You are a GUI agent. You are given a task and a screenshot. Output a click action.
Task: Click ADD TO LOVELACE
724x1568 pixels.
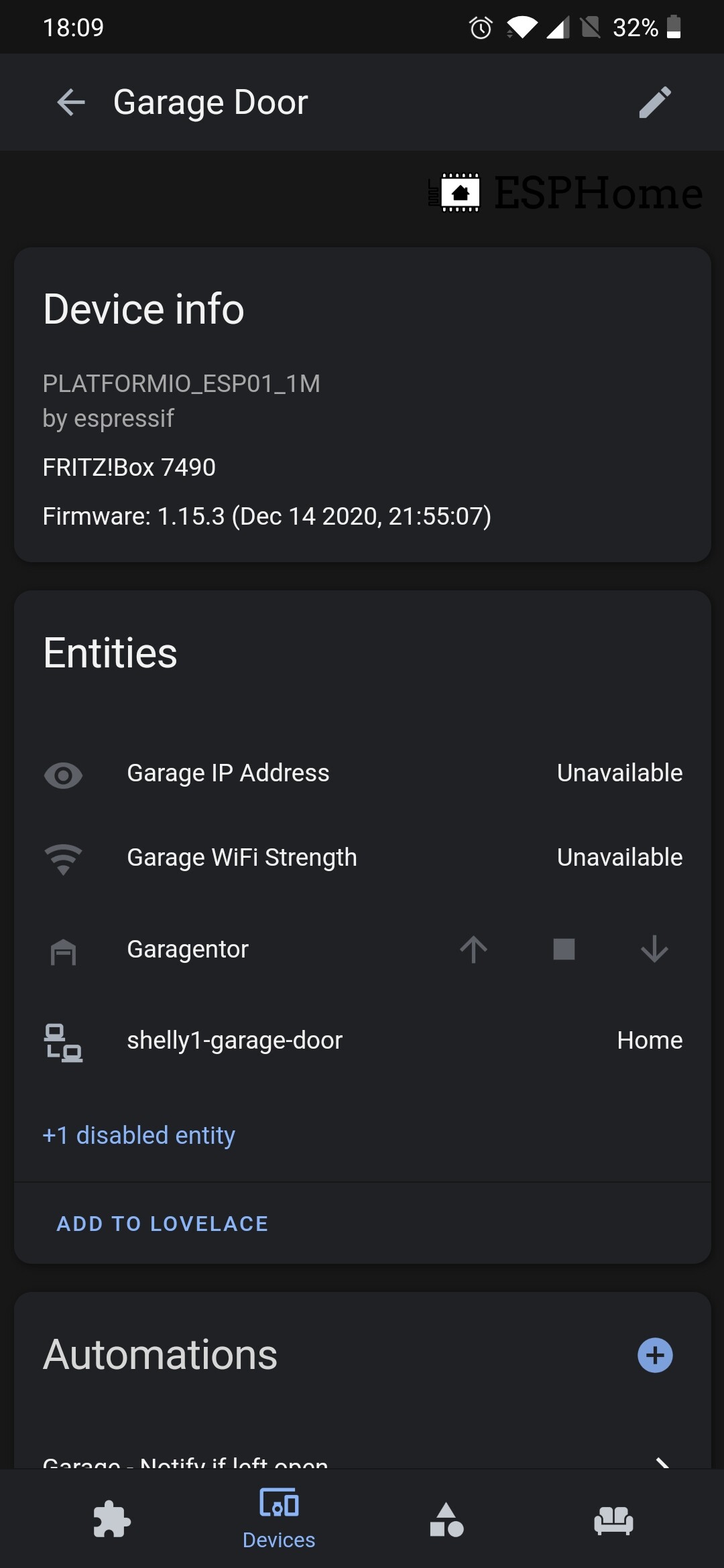click(x=162, y=1224)
